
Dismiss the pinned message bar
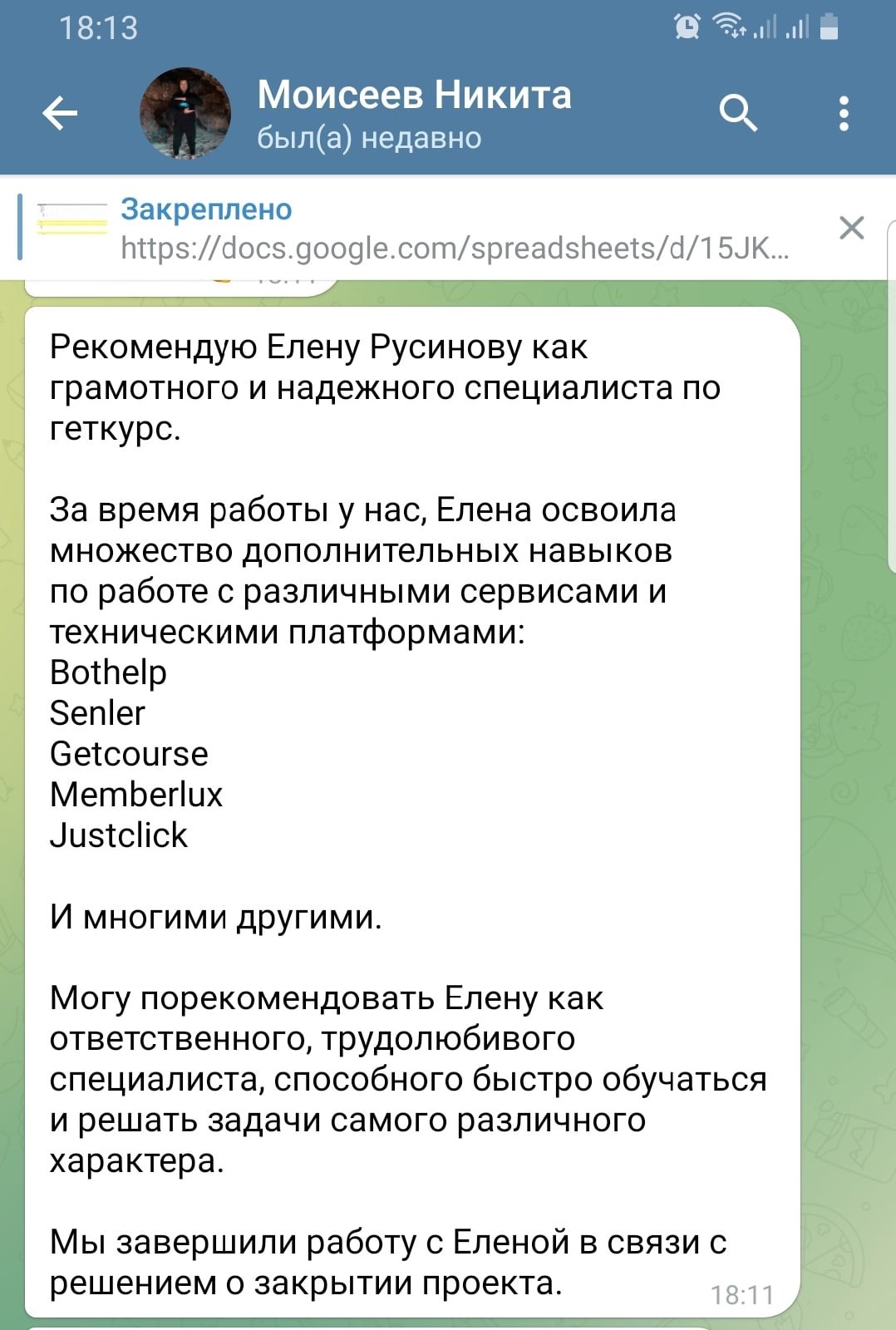(851, 228)
